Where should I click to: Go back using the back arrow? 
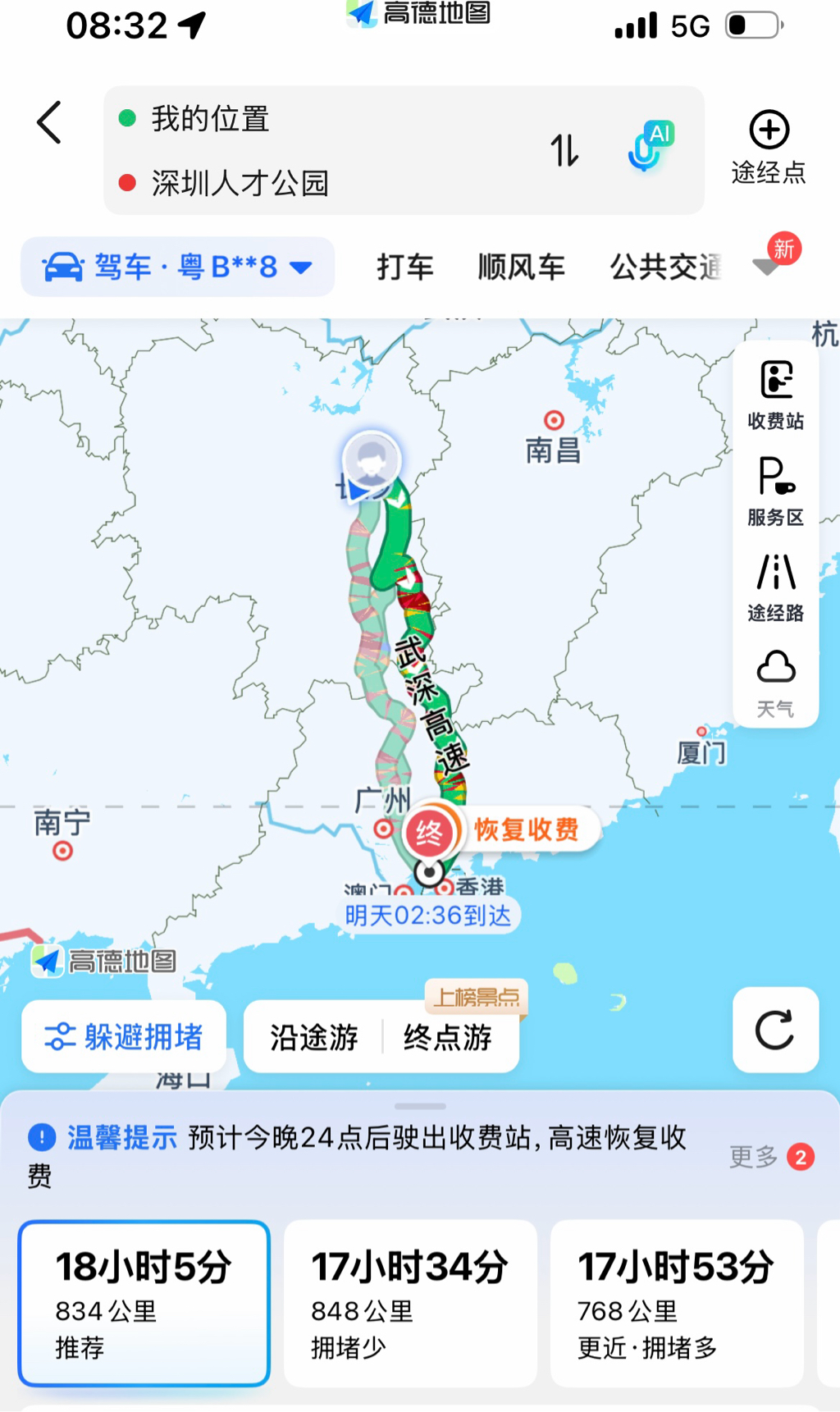pos(49,123)
